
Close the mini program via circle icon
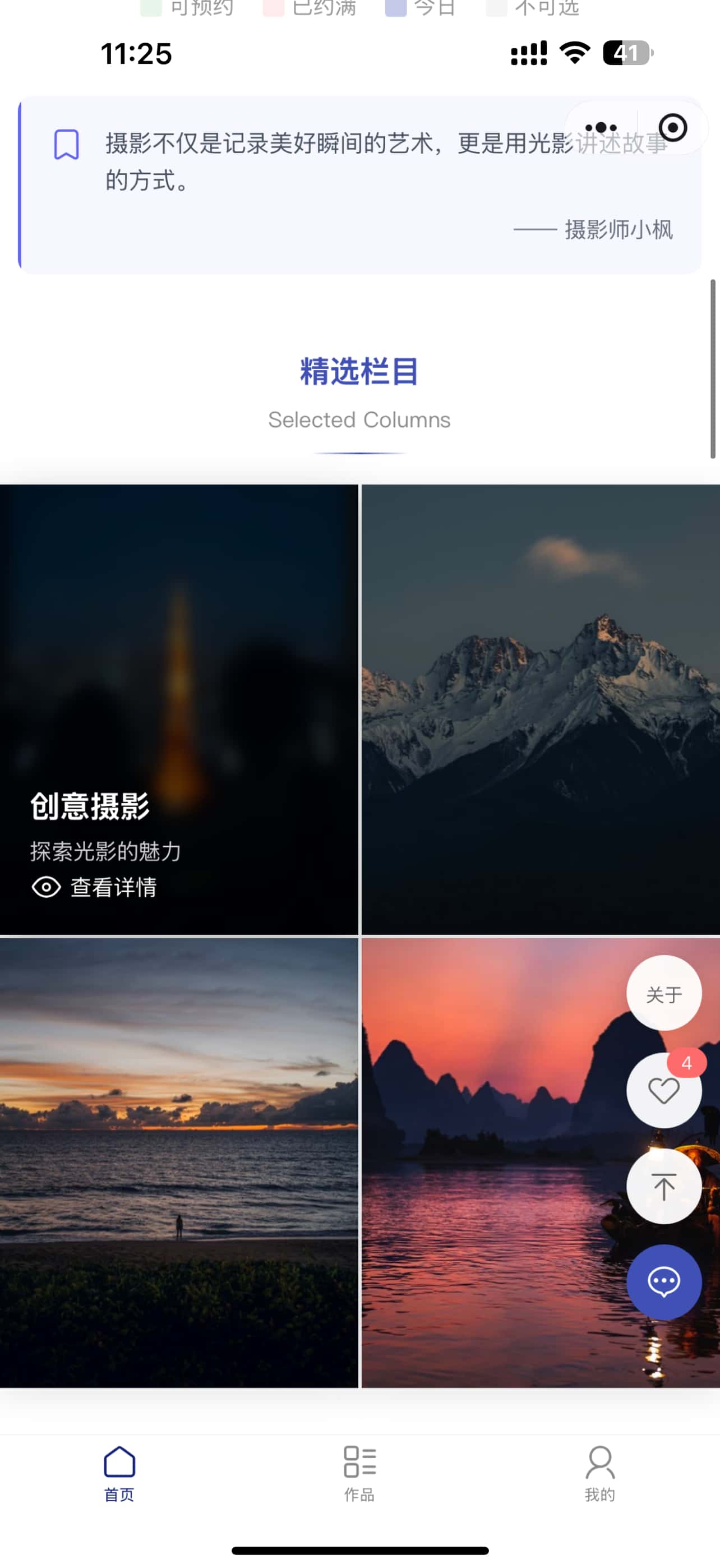[x=672, y=128]
